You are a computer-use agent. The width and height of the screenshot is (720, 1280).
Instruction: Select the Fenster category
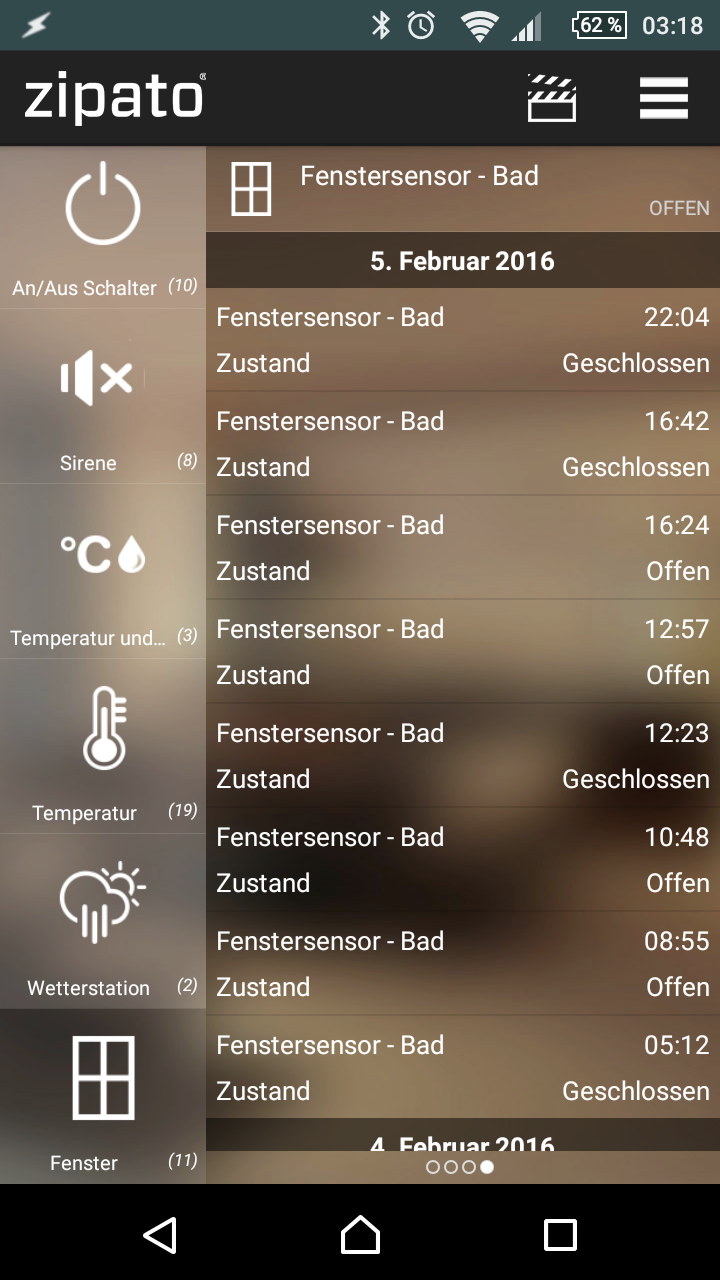coord(102,1096)
